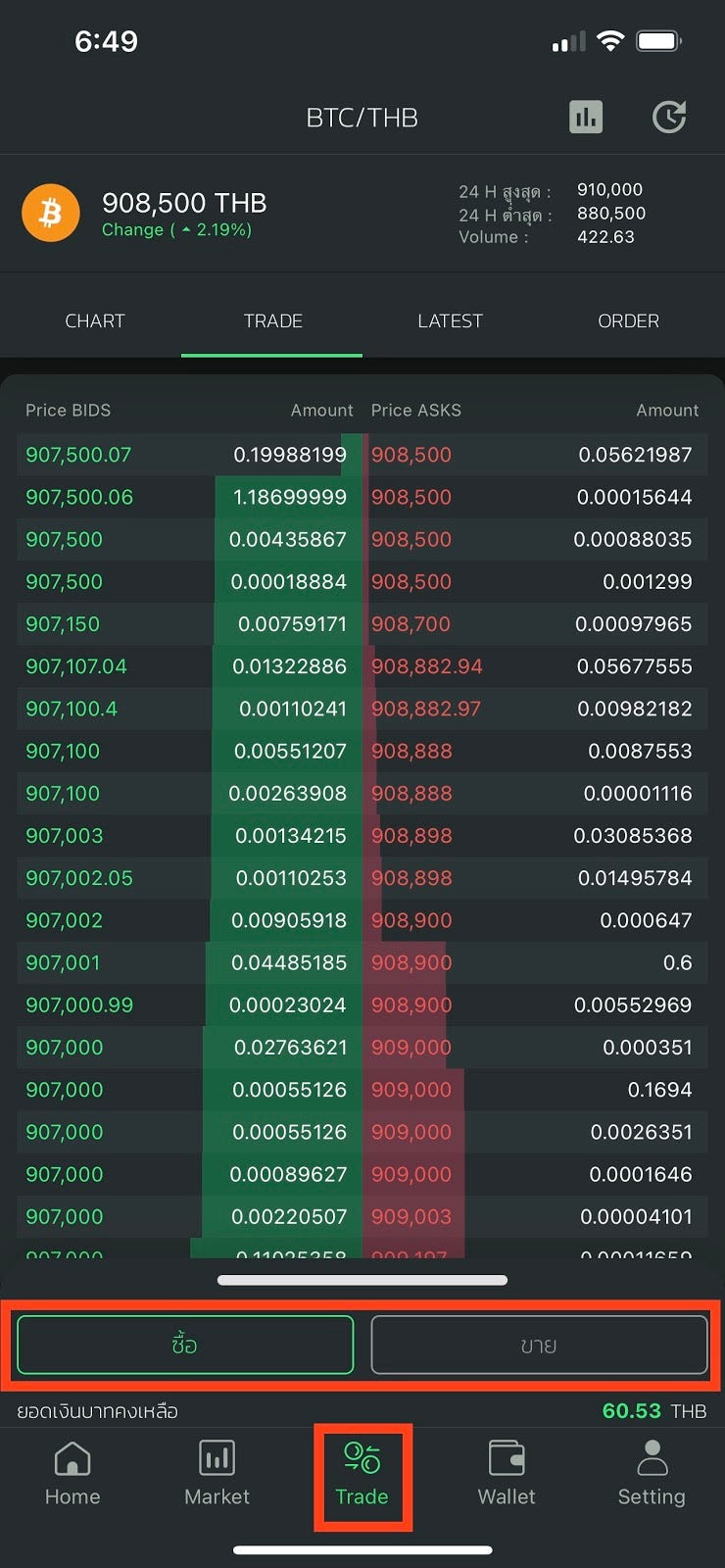Screen dimensions: 725x1568
Task: Open the bar chart icon in header
Action: coord(586,118)
